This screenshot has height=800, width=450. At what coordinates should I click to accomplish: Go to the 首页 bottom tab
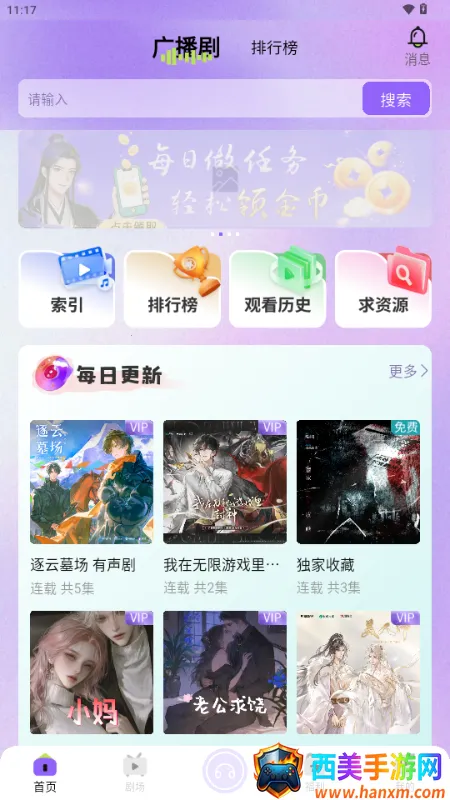[x=45, y=773]
